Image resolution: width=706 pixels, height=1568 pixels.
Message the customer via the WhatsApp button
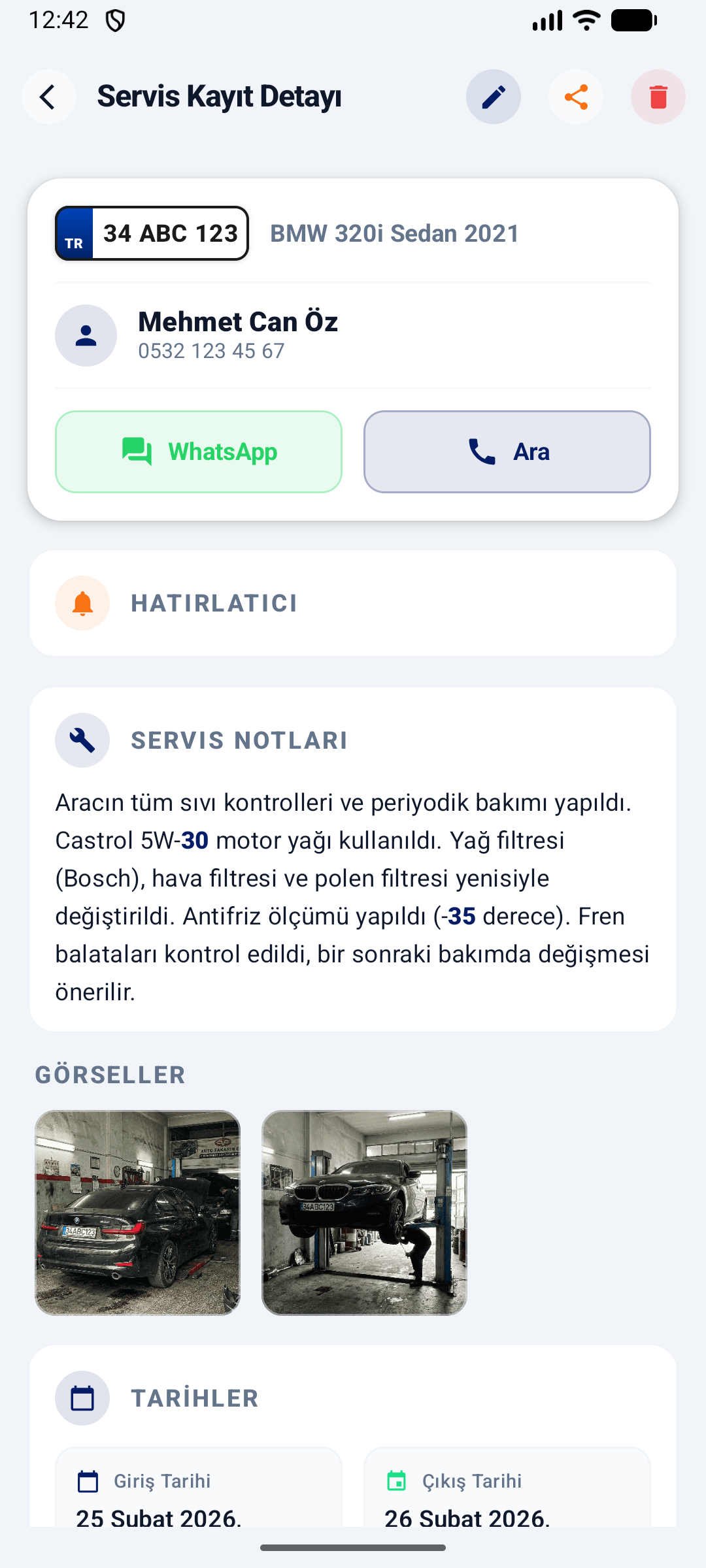[x=198, y=451]
